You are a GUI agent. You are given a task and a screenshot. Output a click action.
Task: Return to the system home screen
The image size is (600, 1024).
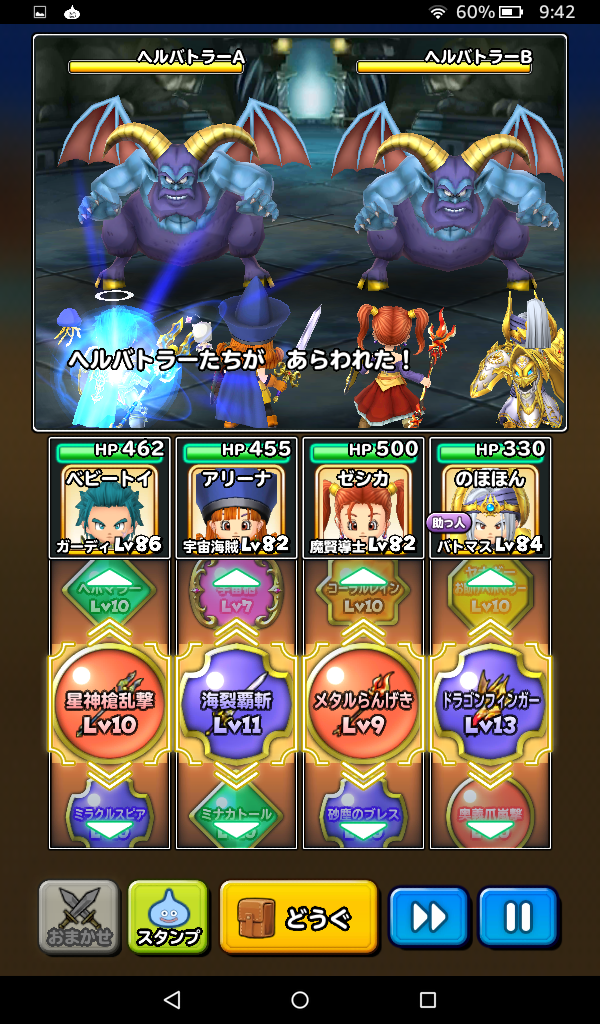coord(300,999)
